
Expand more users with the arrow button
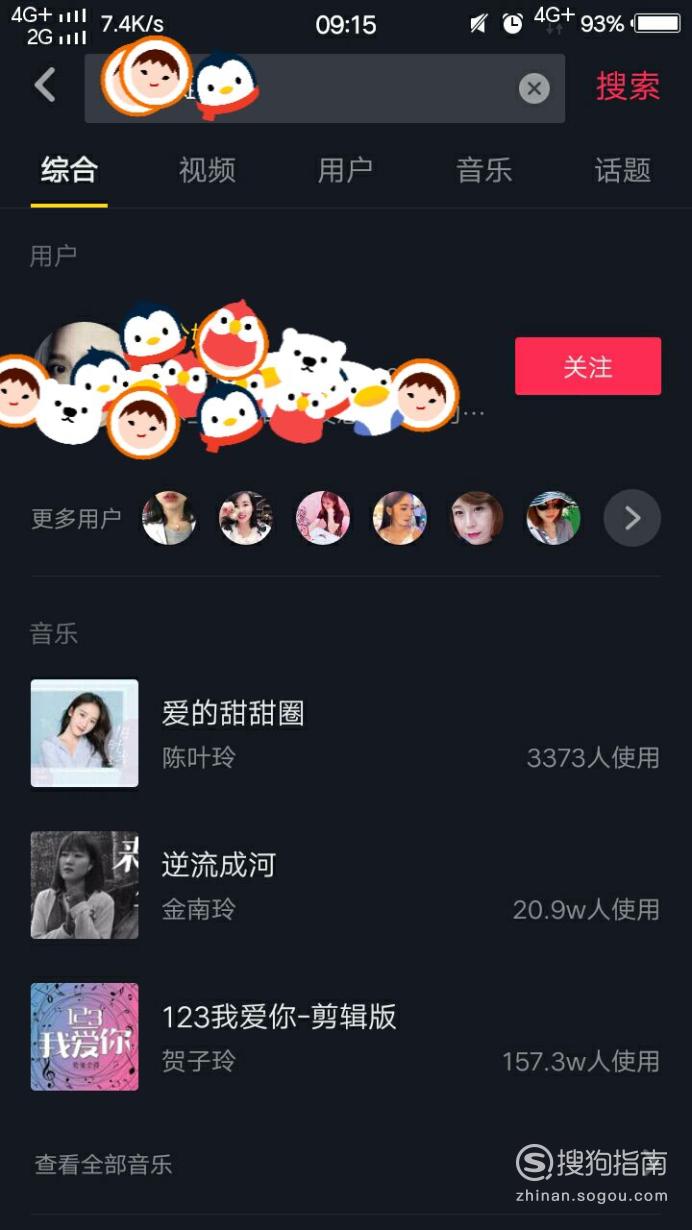point(632,518)
